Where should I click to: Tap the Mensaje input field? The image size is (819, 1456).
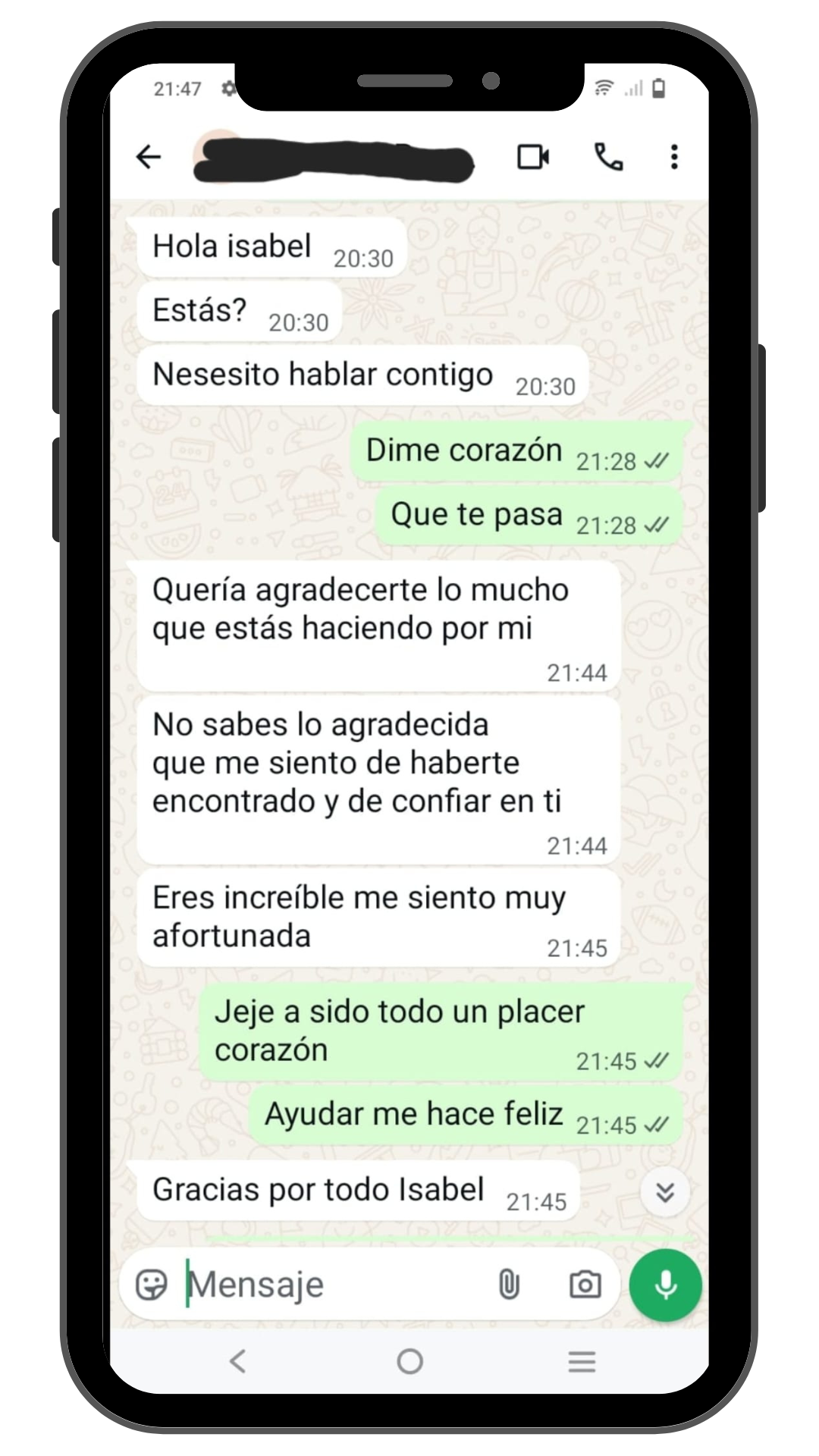point(303,1283)
